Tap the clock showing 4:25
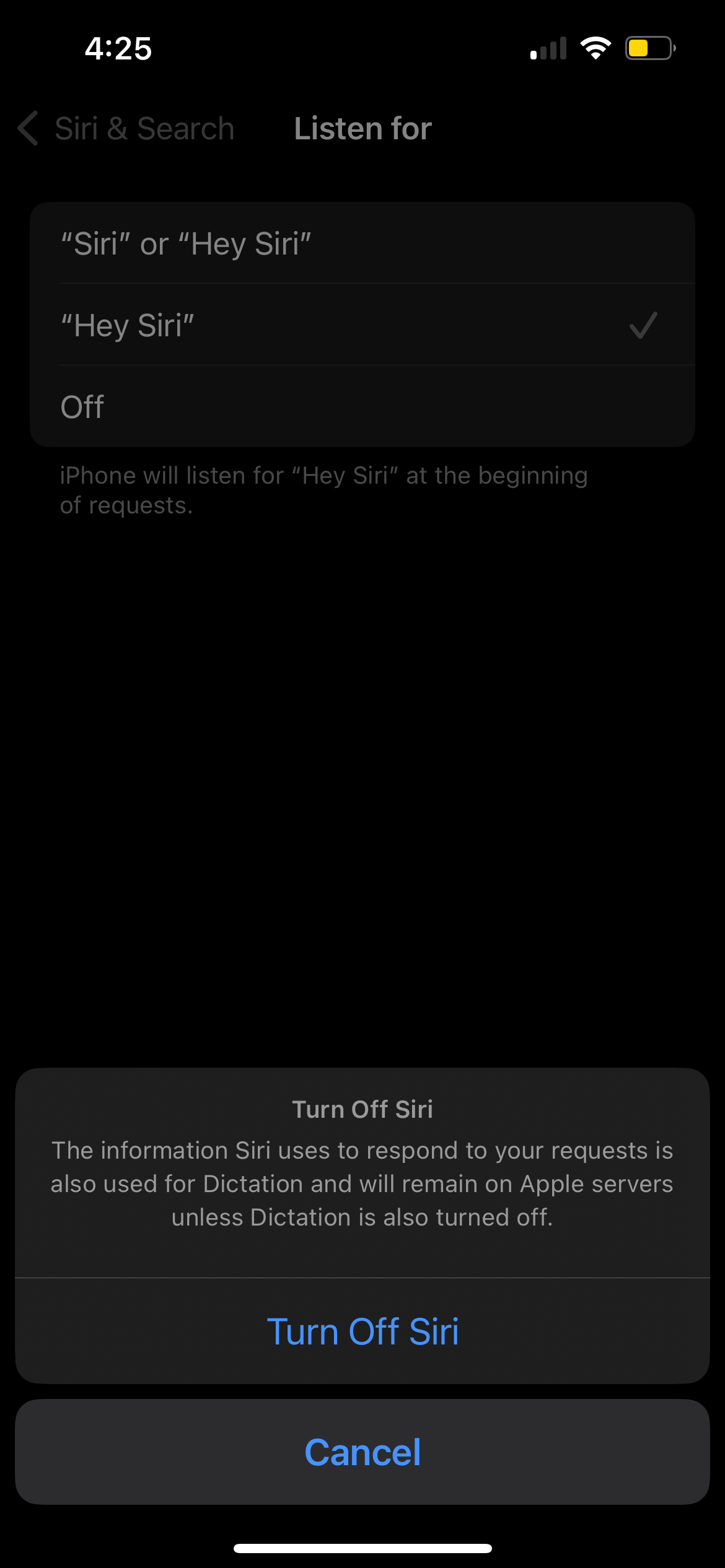Image resolution: width=725 pixels, height=1568 pixels. (x=118, y=48)
